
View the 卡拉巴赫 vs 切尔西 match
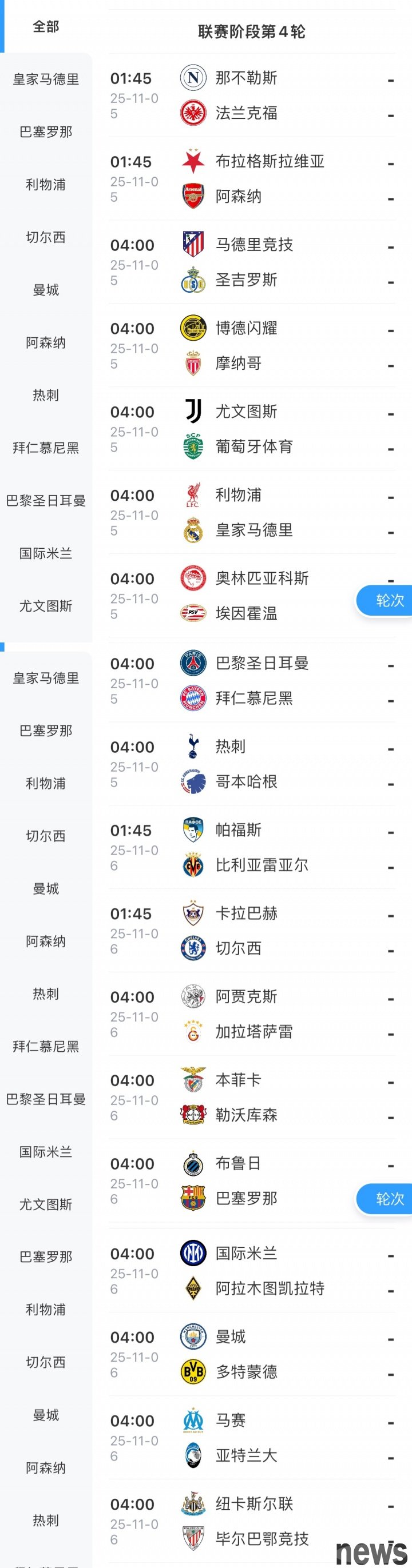click(251, 931)
